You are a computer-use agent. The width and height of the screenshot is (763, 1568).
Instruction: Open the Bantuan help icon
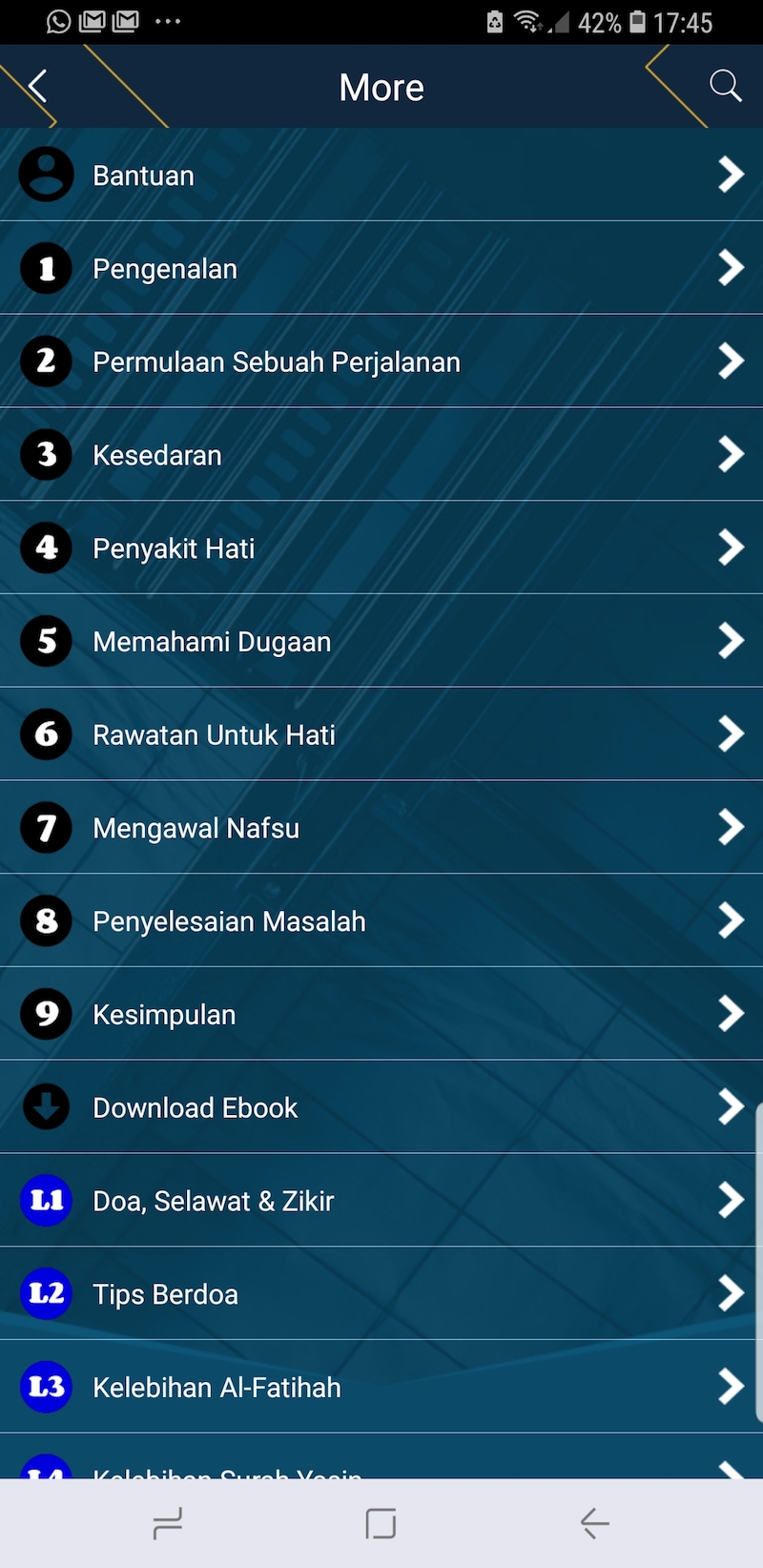pos(46,175)
